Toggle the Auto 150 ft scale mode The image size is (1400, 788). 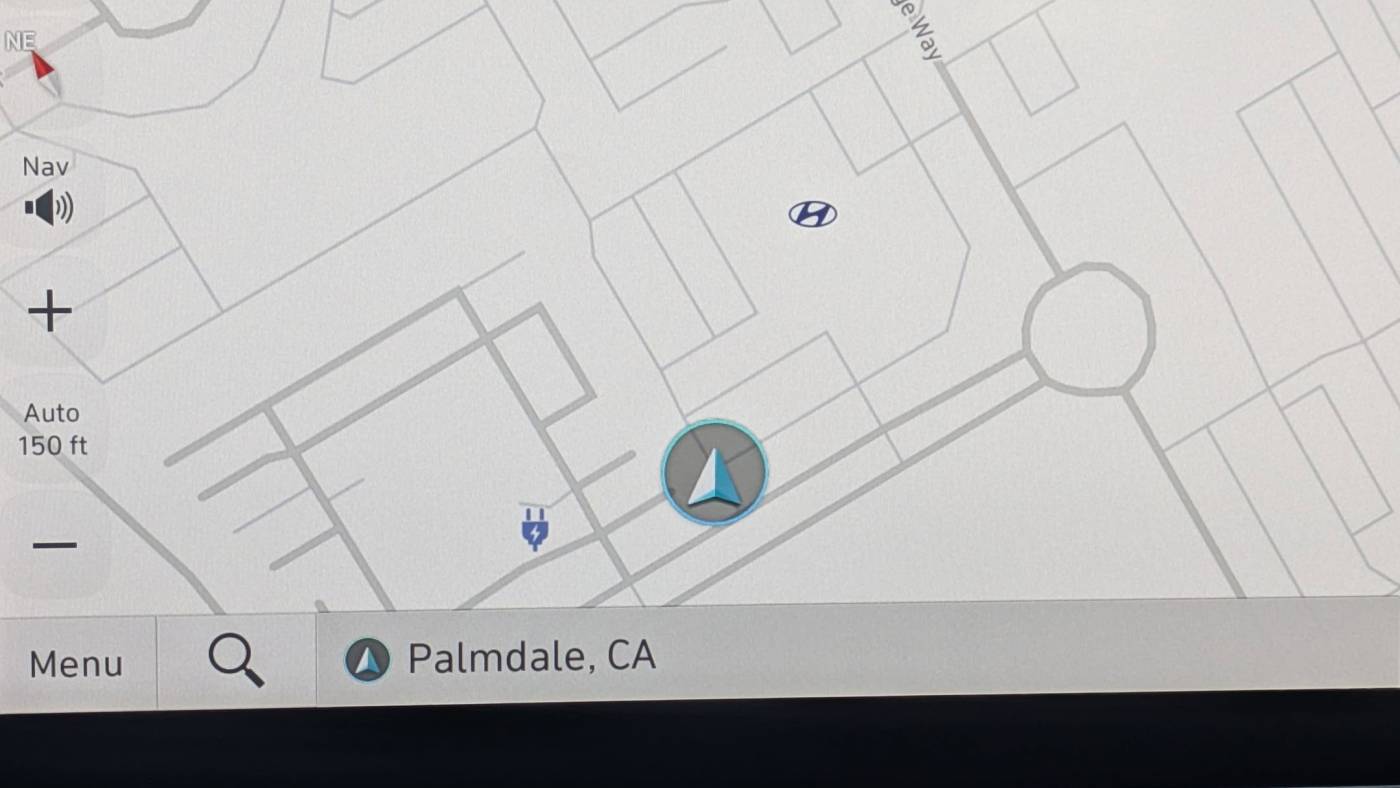pos(52,429)
